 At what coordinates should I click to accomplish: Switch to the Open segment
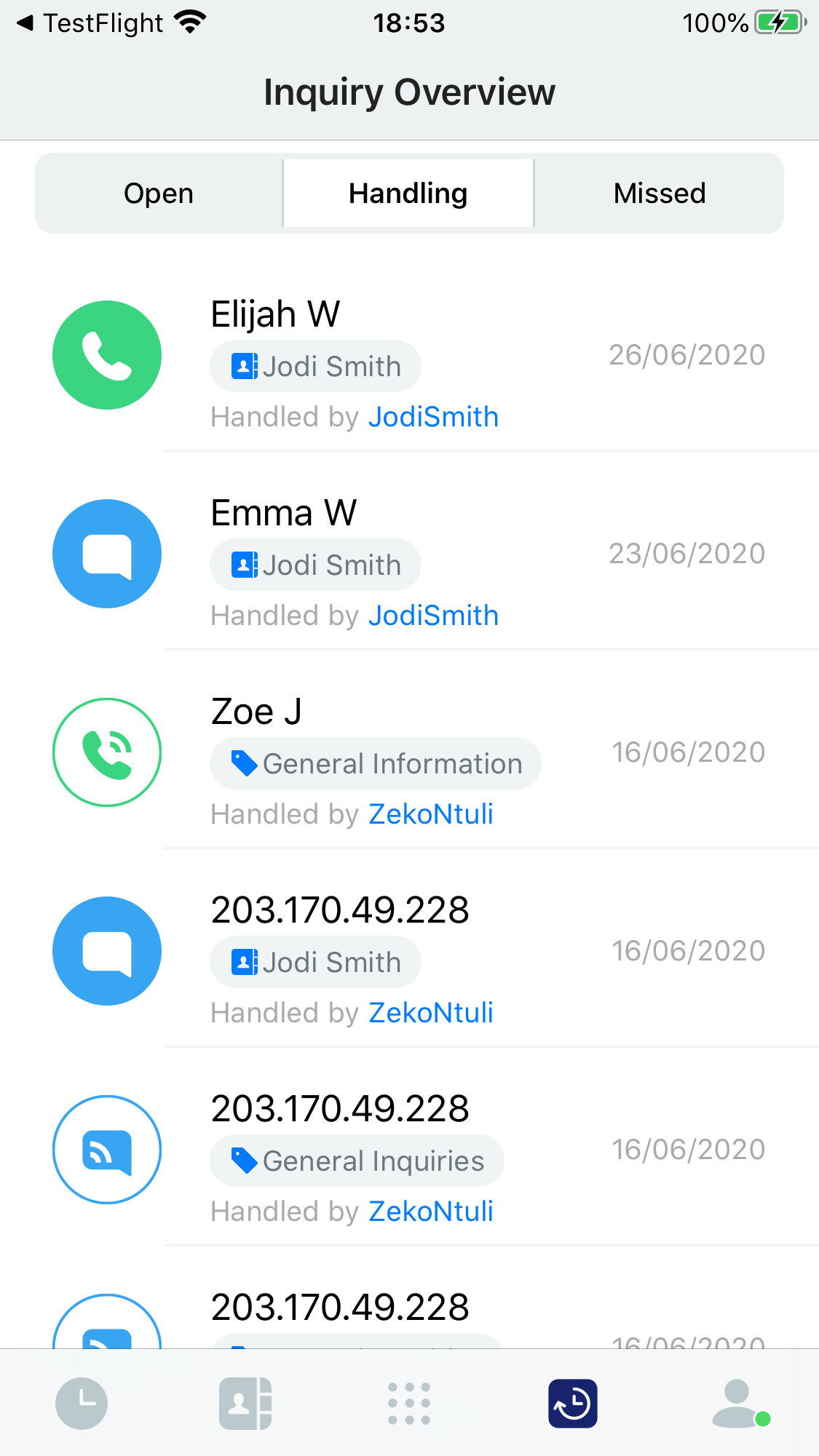[159, 194]
